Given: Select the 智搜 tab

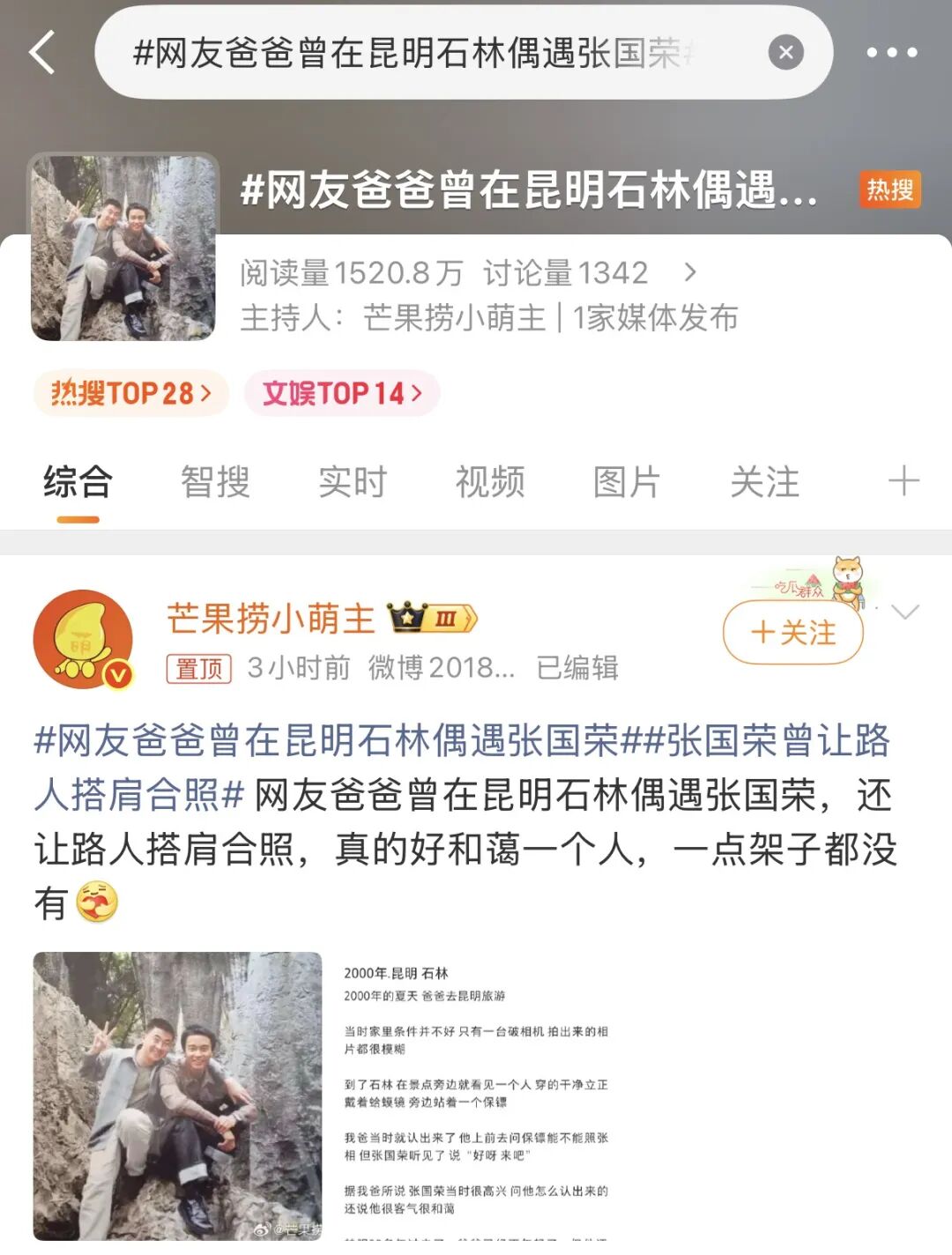Looking at the screenshot, I should 215,481.
